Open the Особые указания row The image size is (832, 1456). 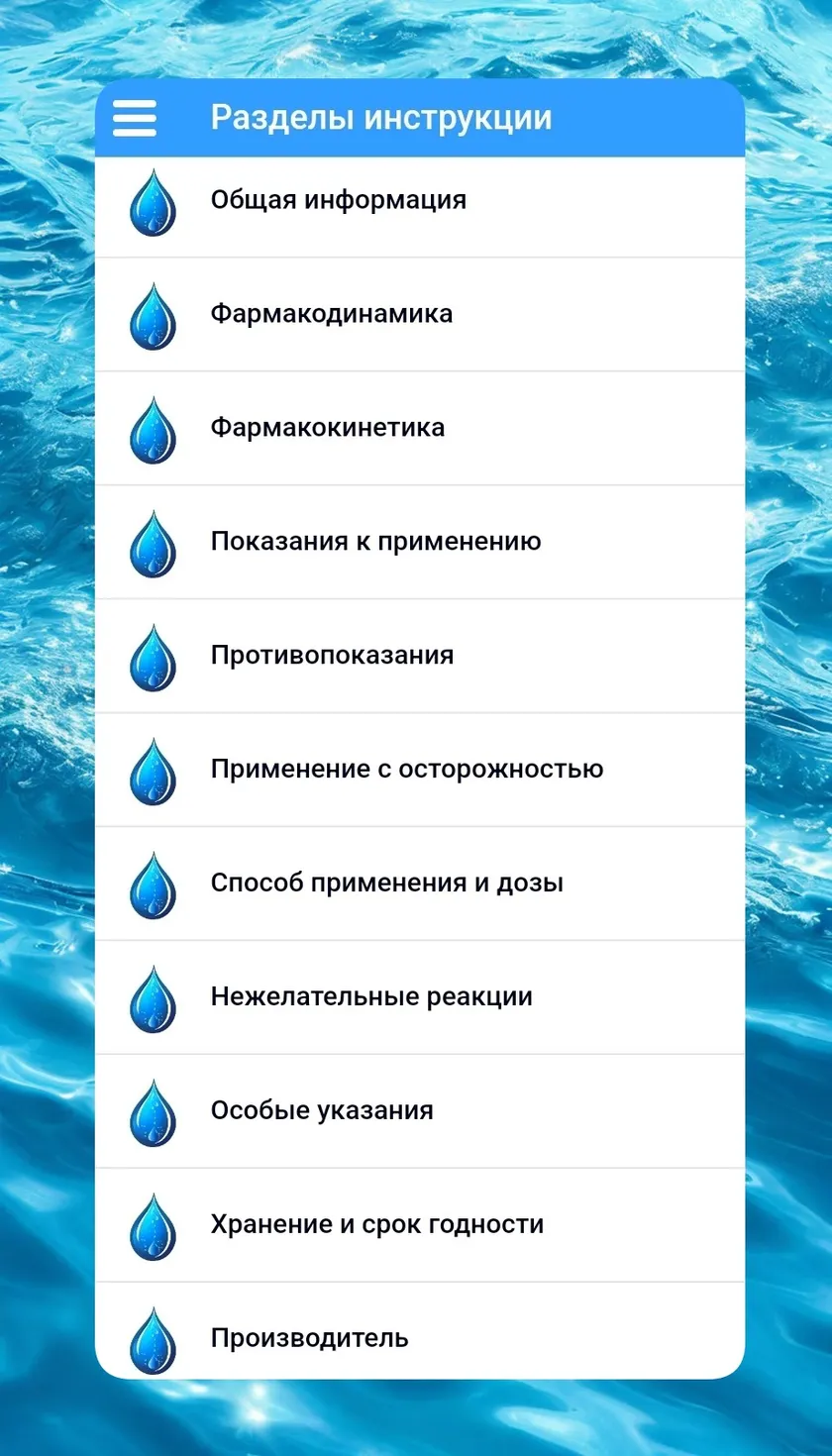(x=420, y=1112)
